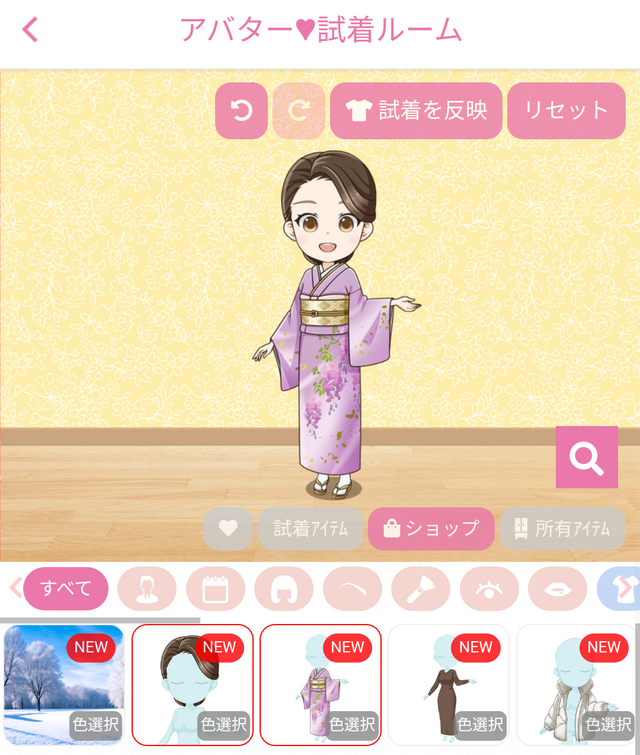This screenshot has width=640, height=755.
Task: Open the magnifier to zoom the avatar
Action: click(586, 457)
